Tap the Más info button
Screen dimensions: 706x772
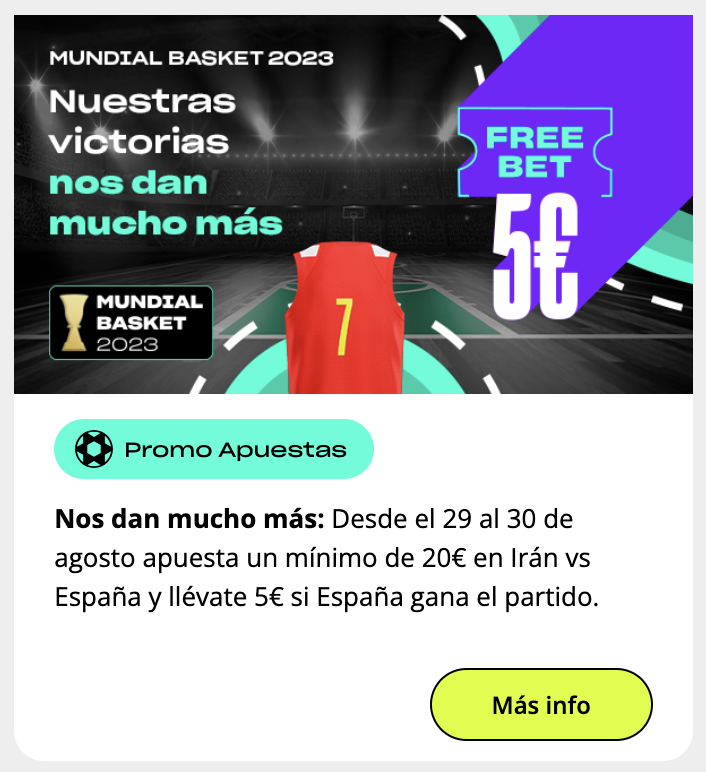(x=541, y=704)
